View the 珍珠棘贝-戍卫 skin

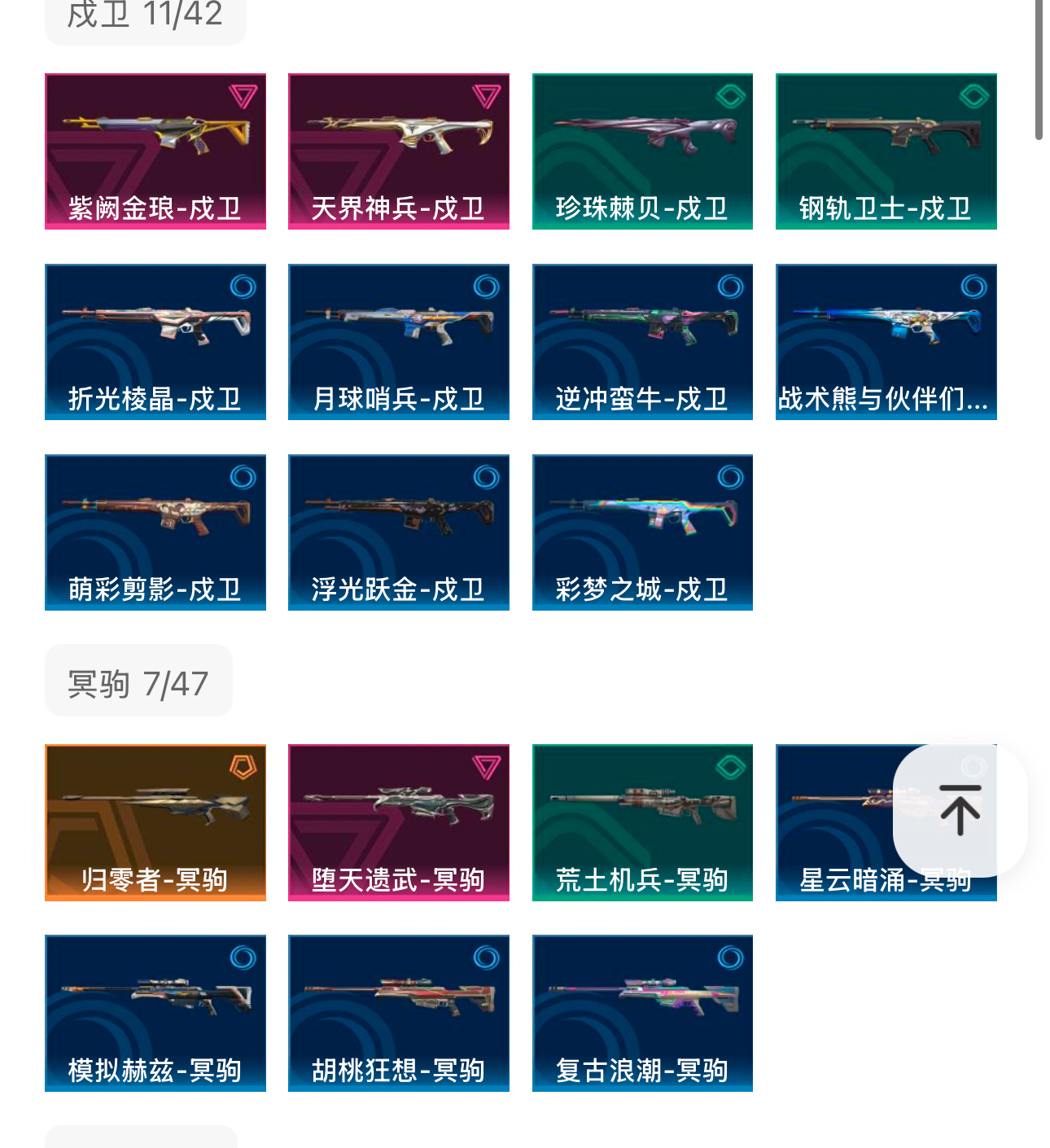point(642,151)
